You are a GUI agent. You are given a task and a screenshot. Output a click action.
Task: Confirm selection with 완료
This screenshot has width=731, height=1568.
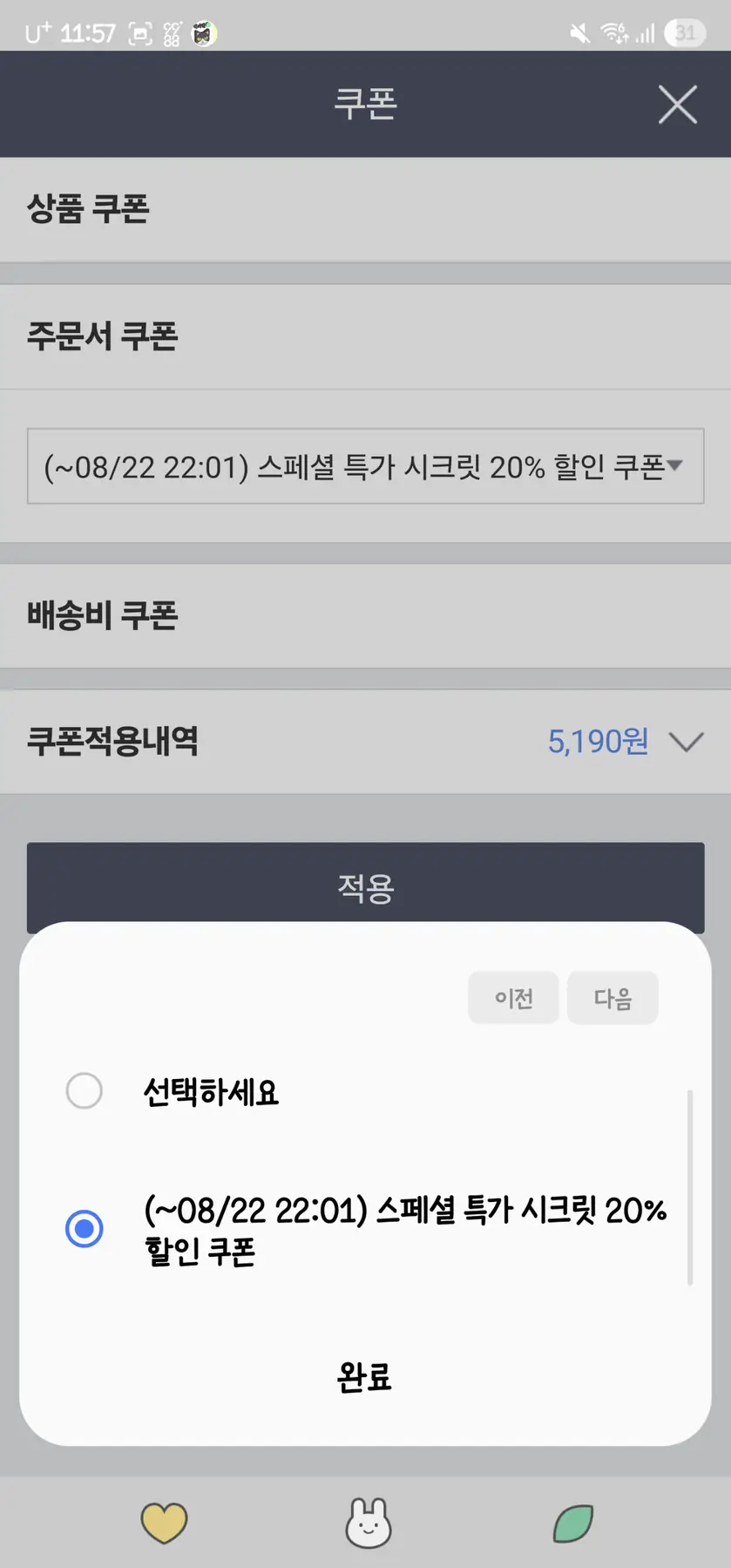[365, 1376]
